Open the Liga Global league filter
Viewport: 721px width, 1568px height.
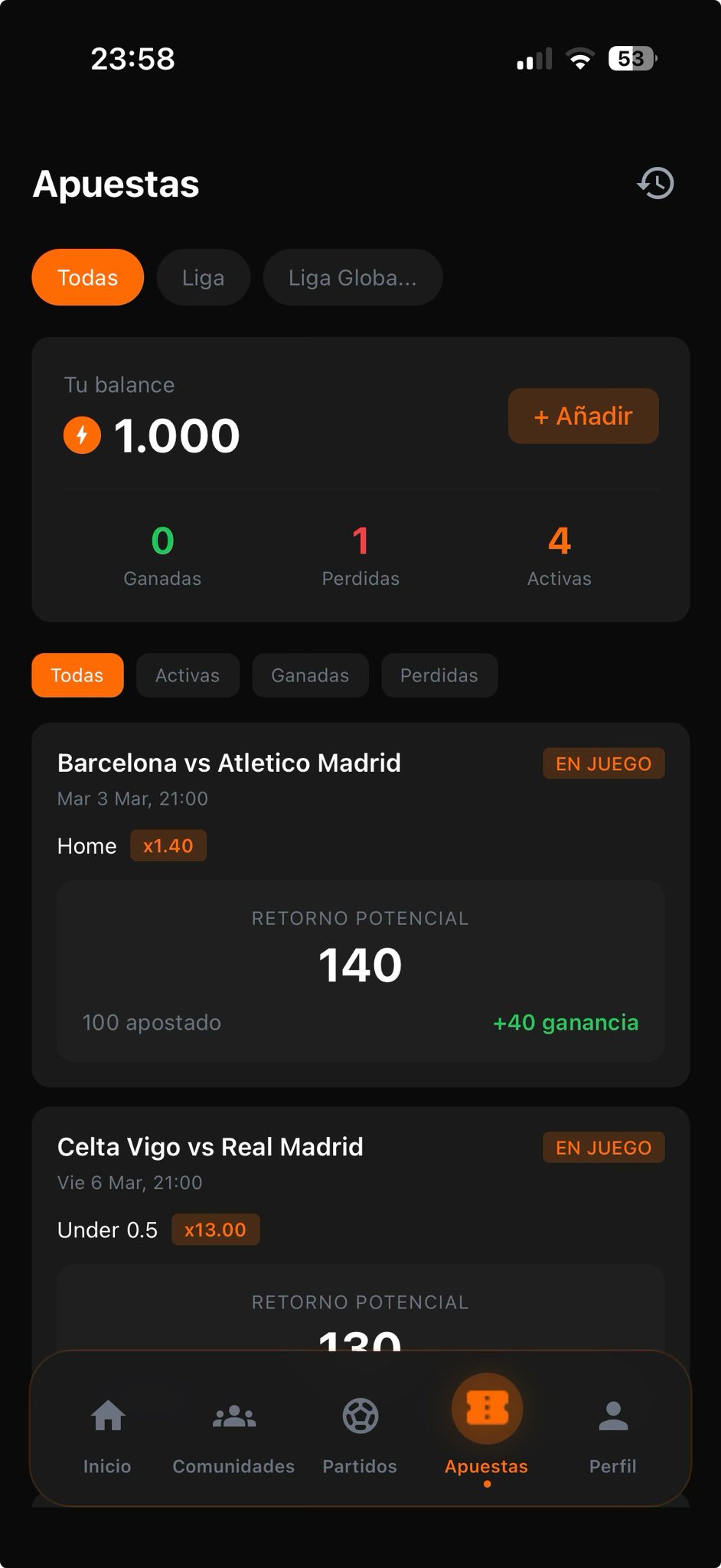click(x=352, y=277)
